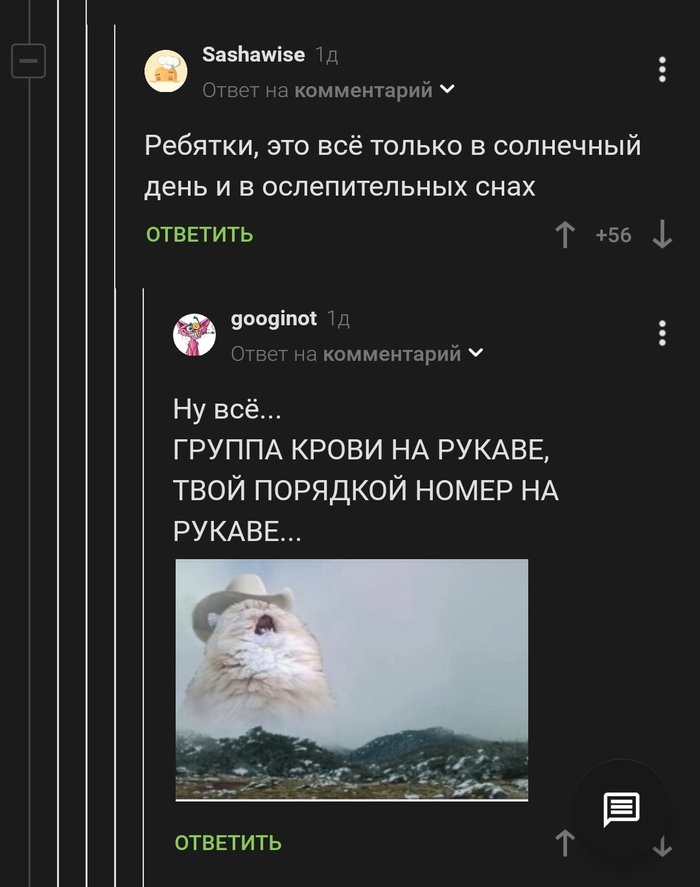Open Sashawise's profile avatar
Screen dimensions: 700x887
pyautogui.click(x=166, y=71)
